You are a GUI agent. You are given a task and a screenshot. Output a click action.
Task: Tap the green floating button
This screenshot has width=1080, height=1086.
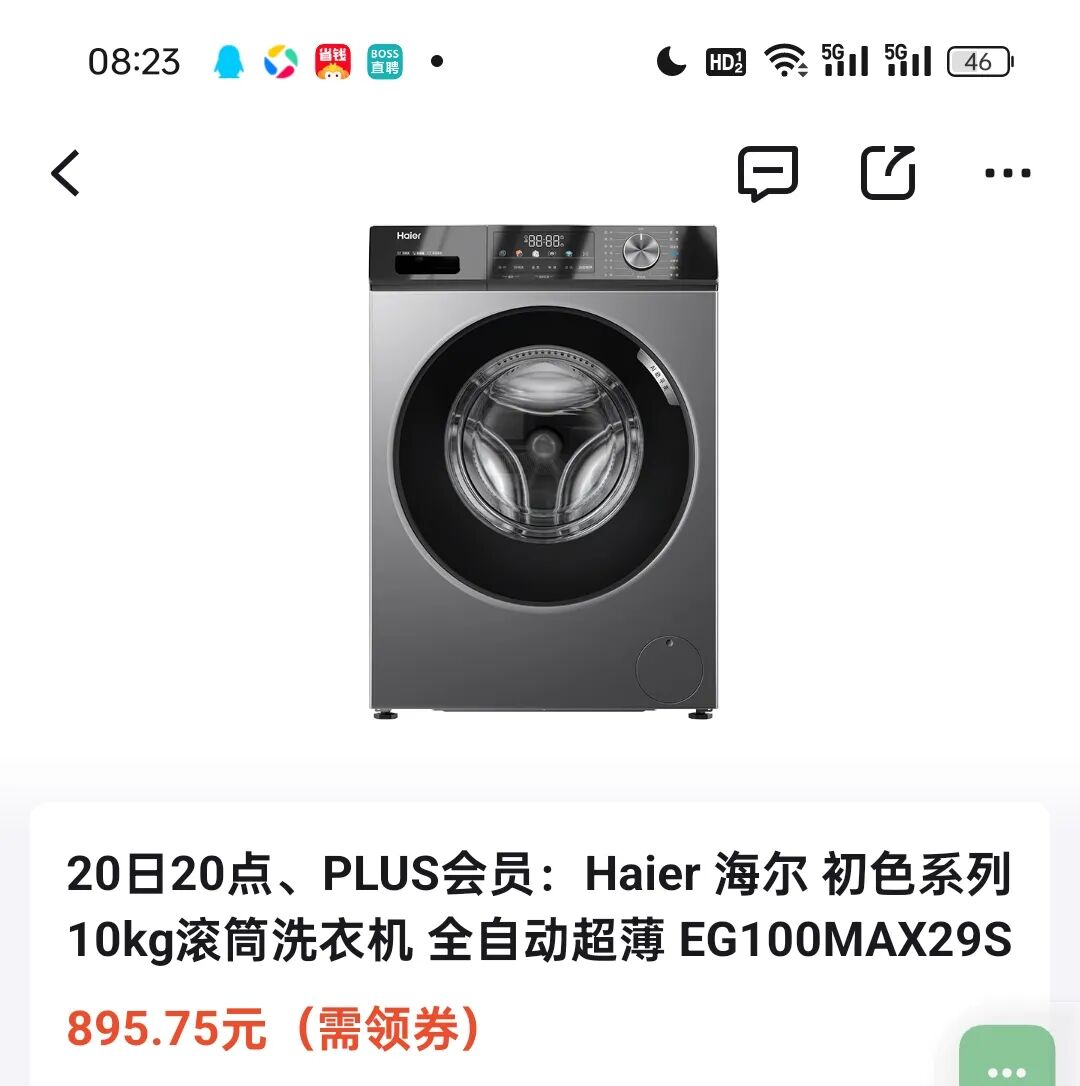tap(1006, 1060)
